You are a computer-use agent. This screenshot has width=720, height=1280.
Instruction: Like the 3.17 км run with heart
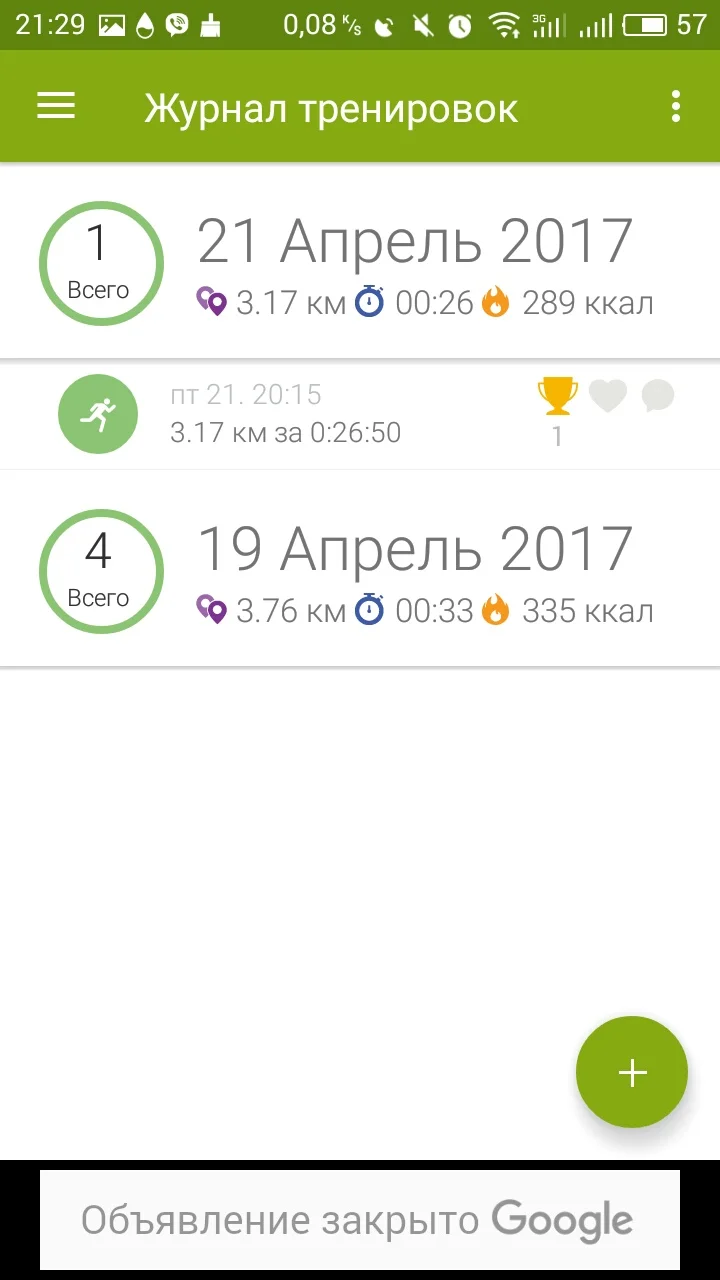click(x=607, y=397)
